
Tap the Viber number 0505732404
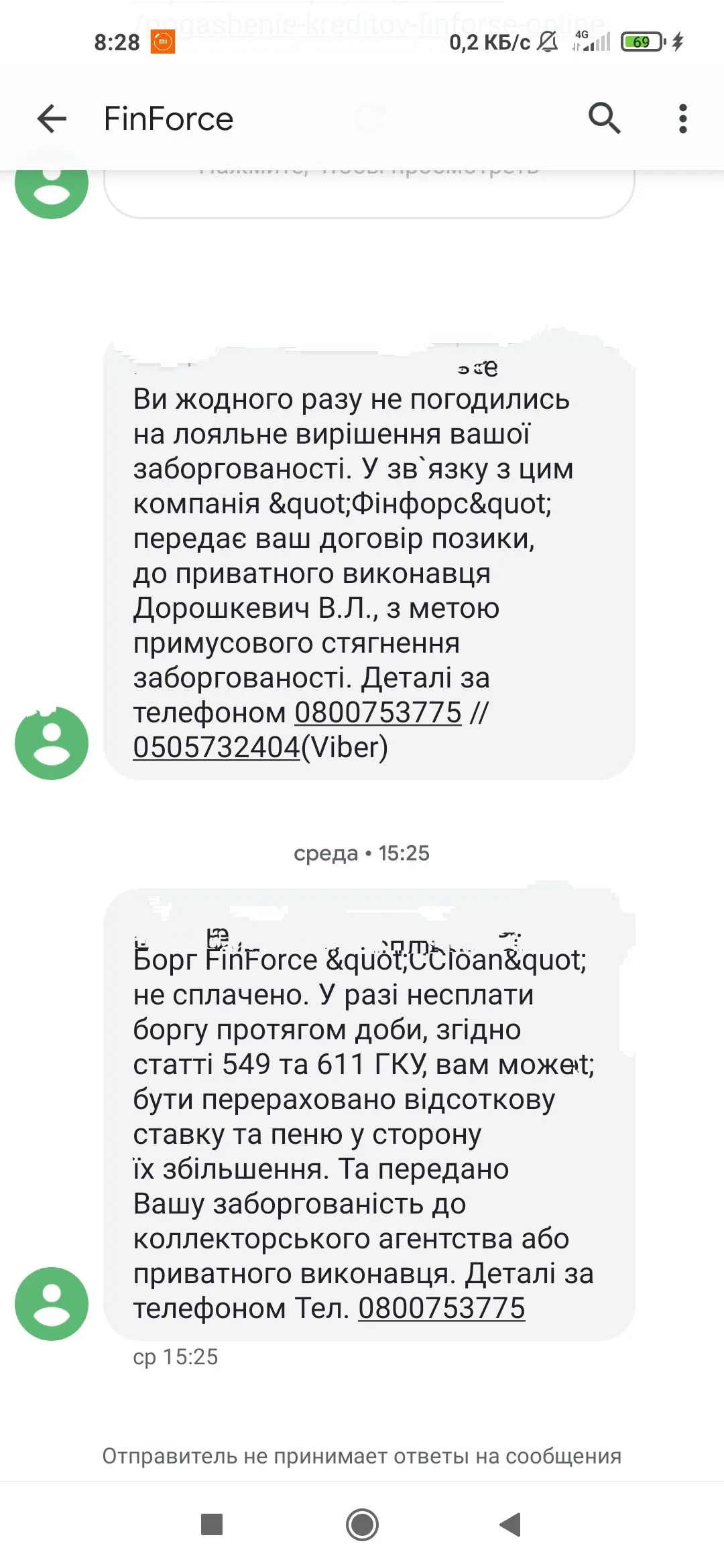[x=216, y=747]
